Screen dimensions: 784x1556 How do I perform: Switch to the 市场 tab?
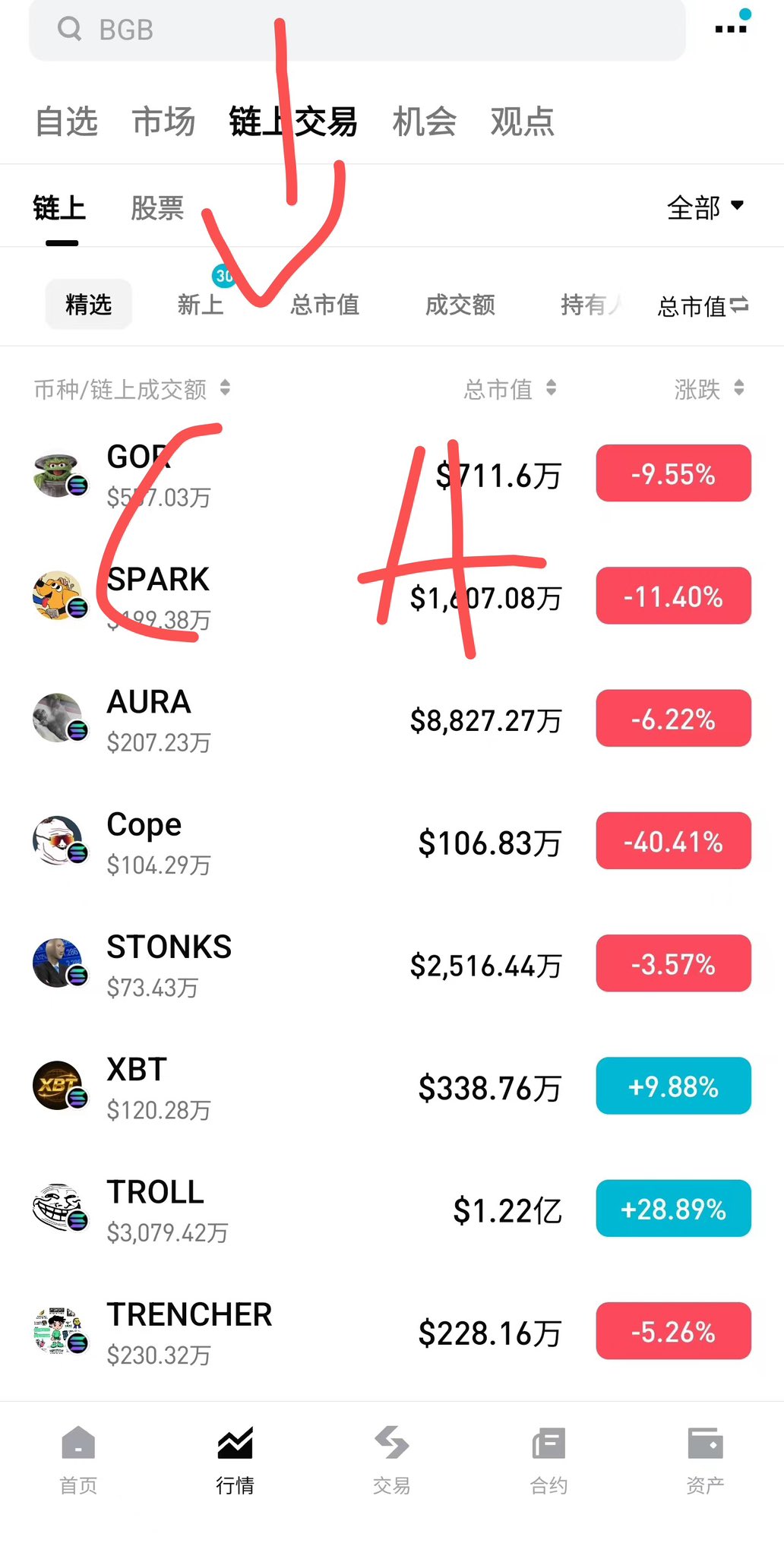coord(164,122)
